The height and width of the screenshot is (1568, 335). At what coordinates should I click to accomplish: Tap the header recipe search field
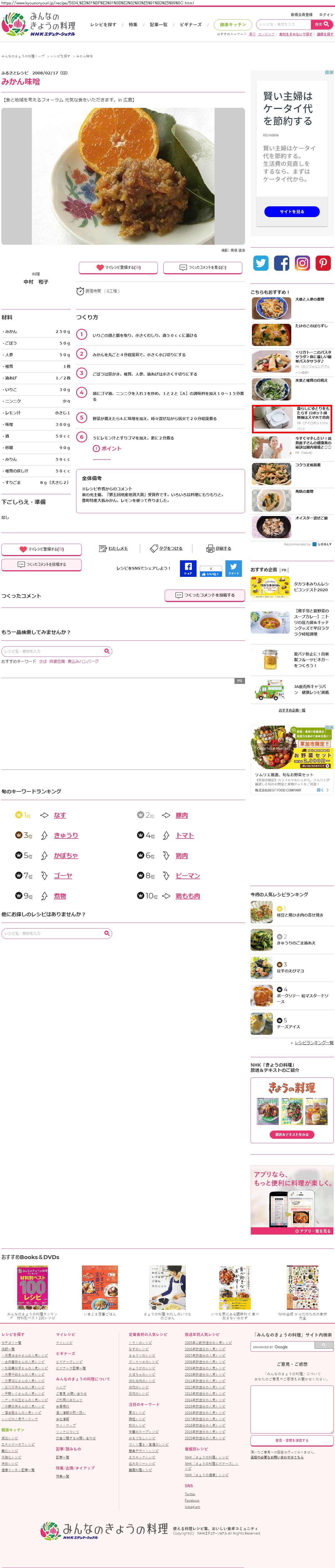[x=283, y=24]
